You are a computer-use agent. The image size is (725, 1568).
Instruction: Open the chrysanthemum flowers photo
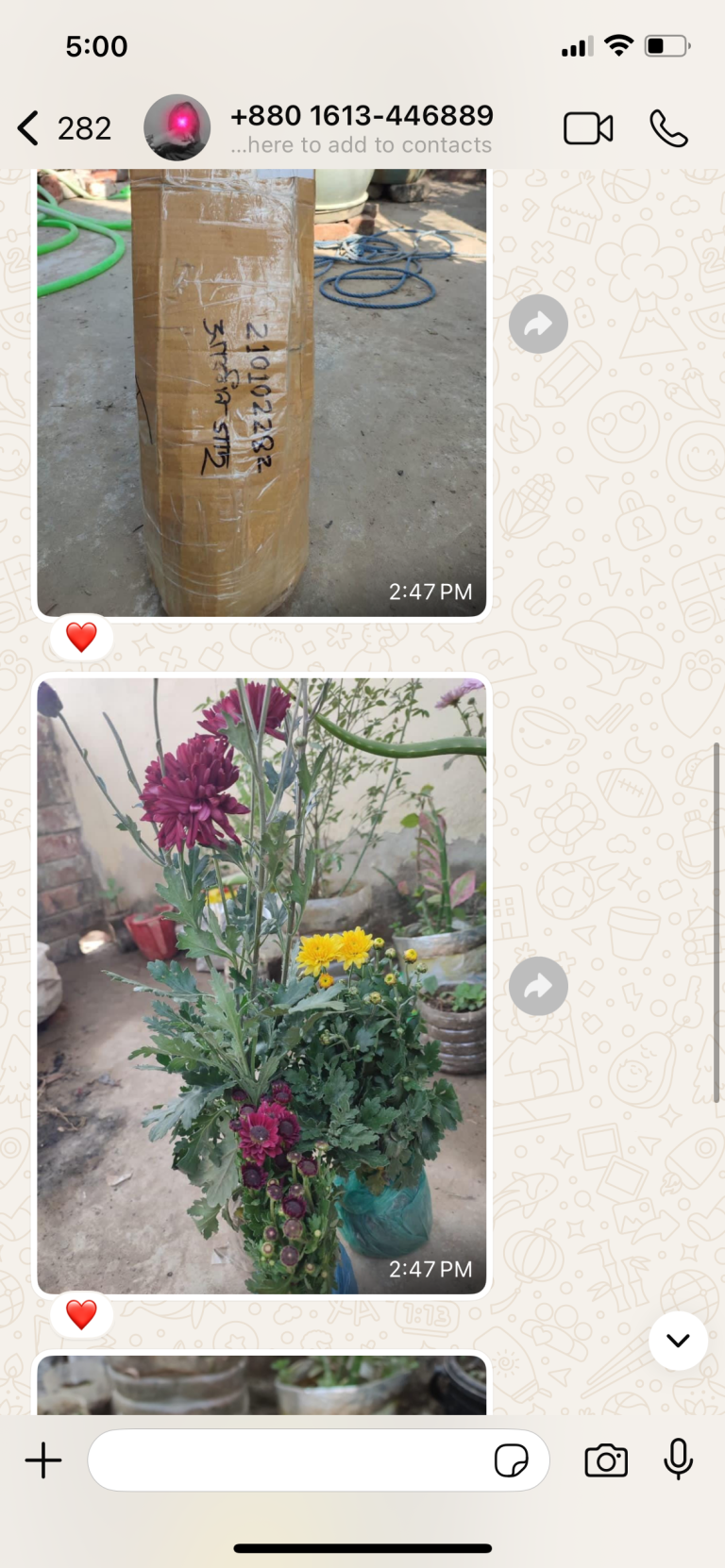tap(261, 985)
